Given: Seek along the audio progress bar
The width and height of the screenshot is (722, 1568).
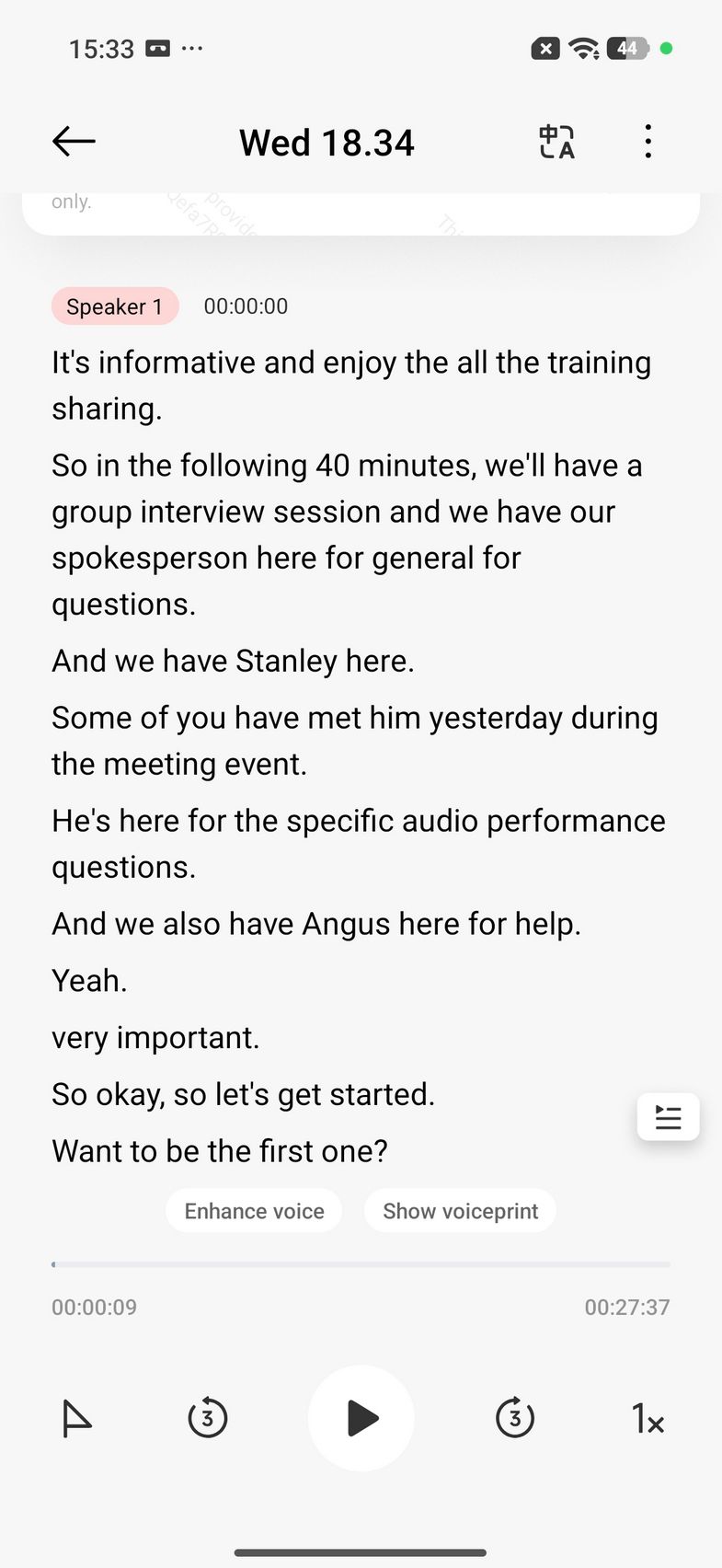Looking at the screenshot, I should (361, 1265).
